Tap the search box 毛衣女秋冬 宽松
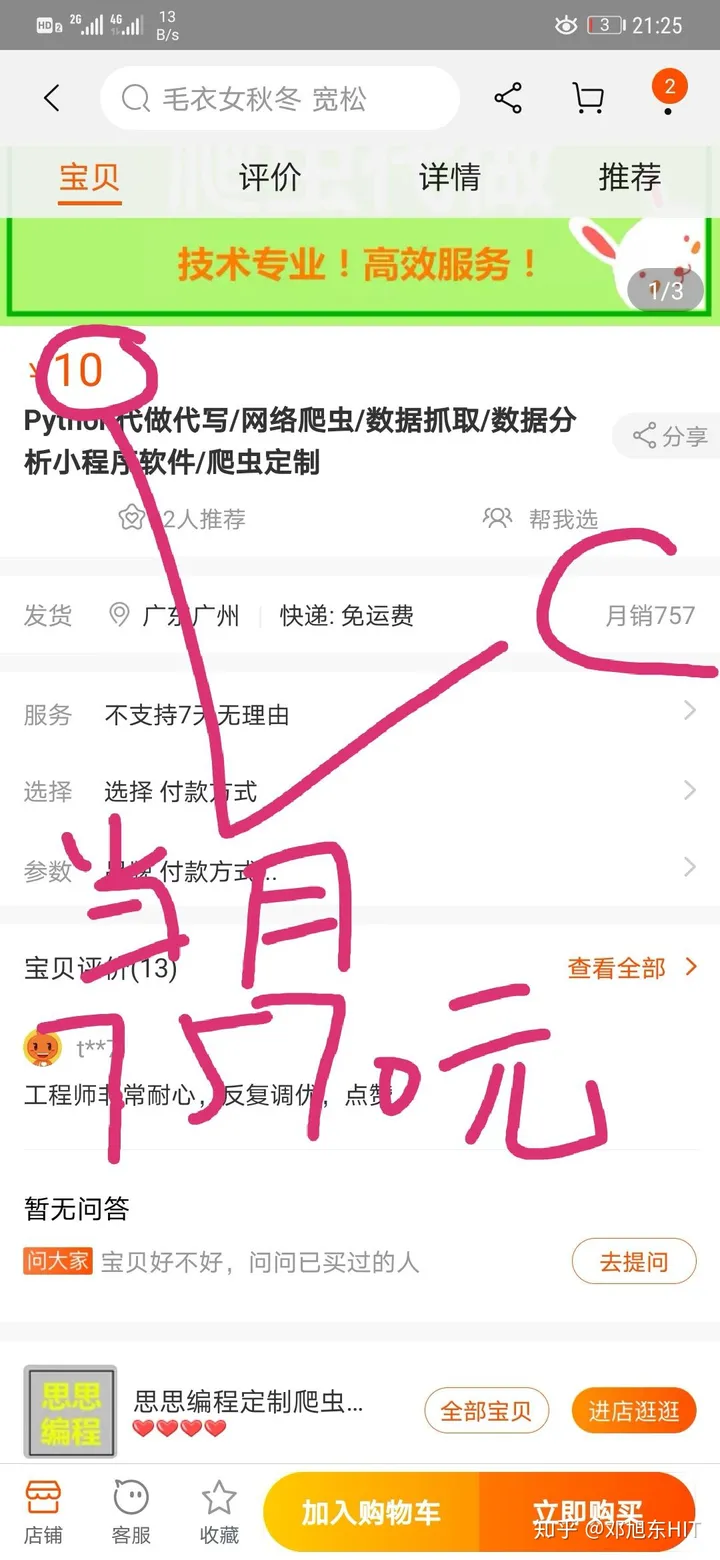 tap(280, 98)
